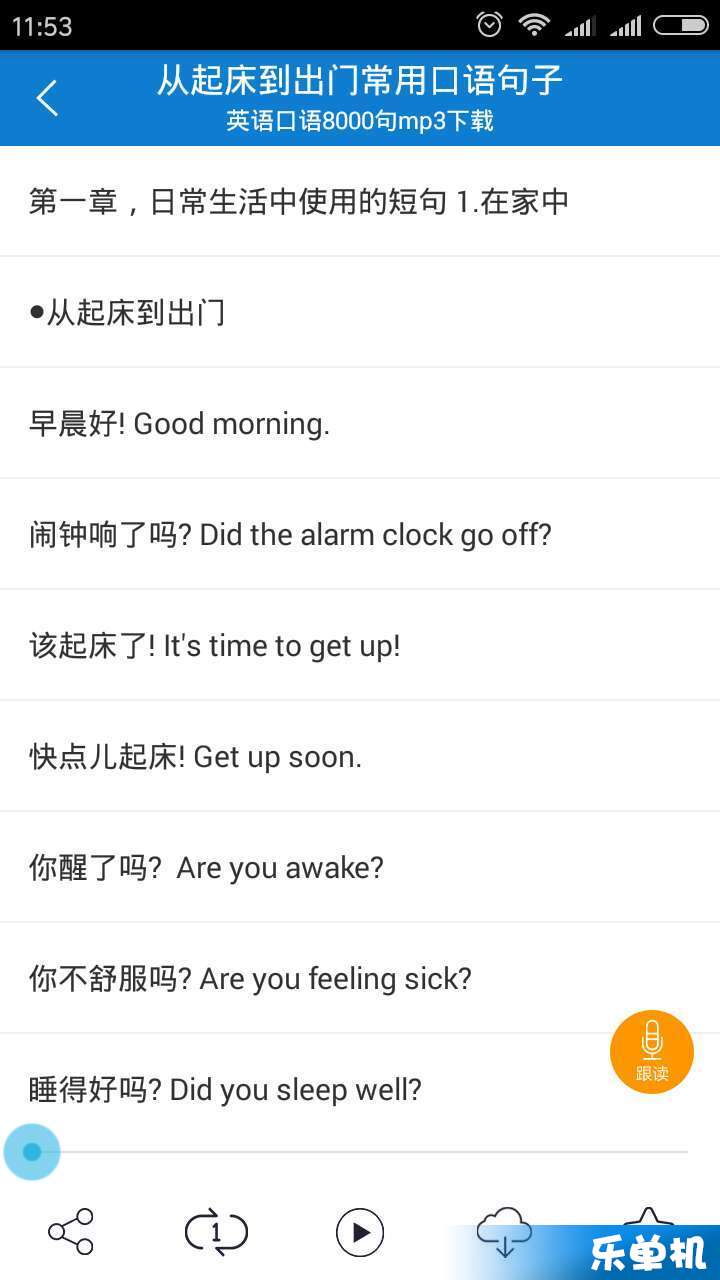This screenshot has height=1280, width=720.
Task: Select the 从起床到出门 section line
Action: click(360, 312)
